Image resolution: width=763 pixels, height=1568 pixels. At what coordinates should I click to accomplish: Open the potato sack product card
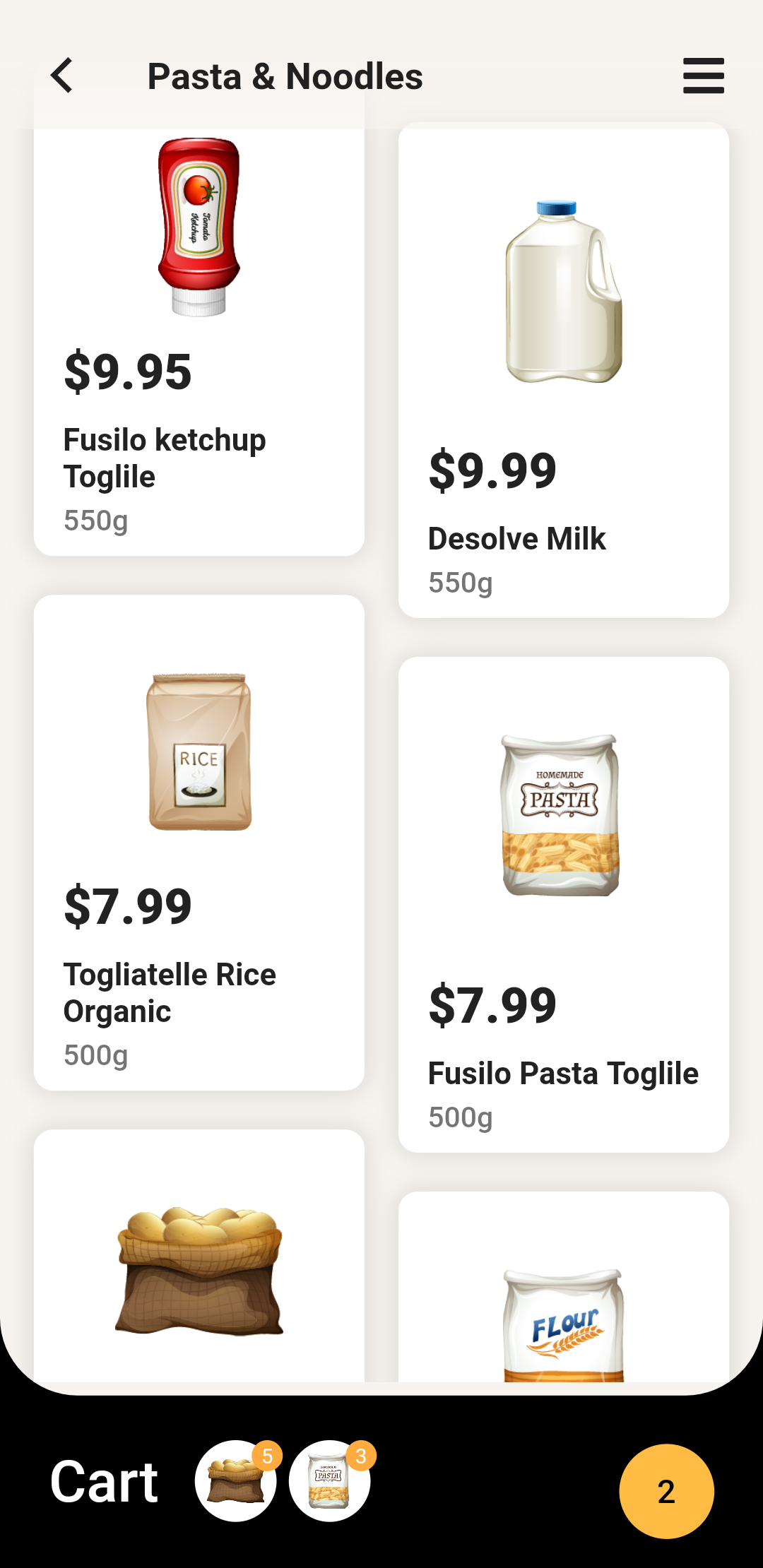199,1264
